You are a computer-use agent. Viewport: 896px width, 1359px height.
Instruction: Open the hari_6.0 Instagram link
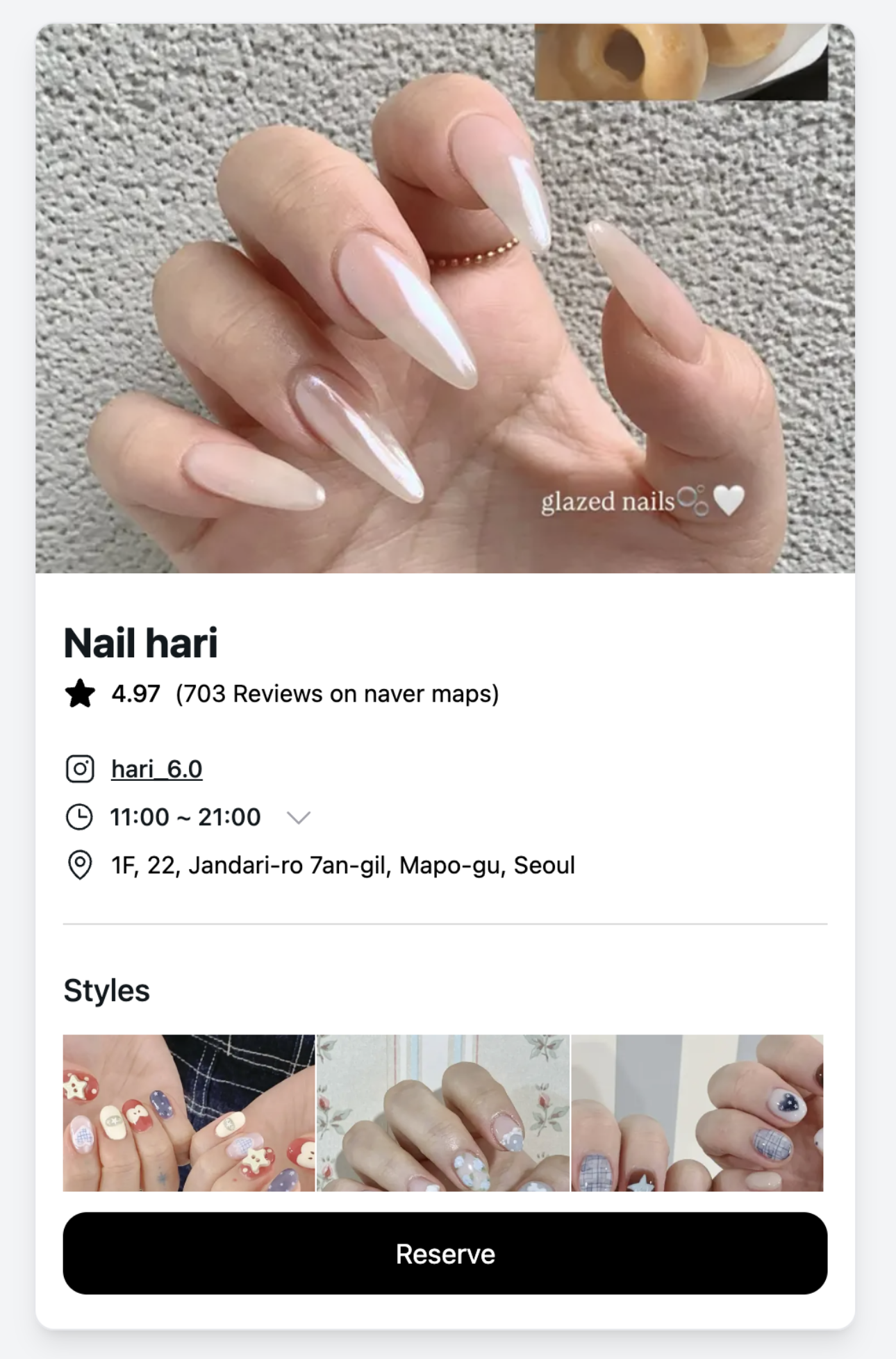(156, 769)
